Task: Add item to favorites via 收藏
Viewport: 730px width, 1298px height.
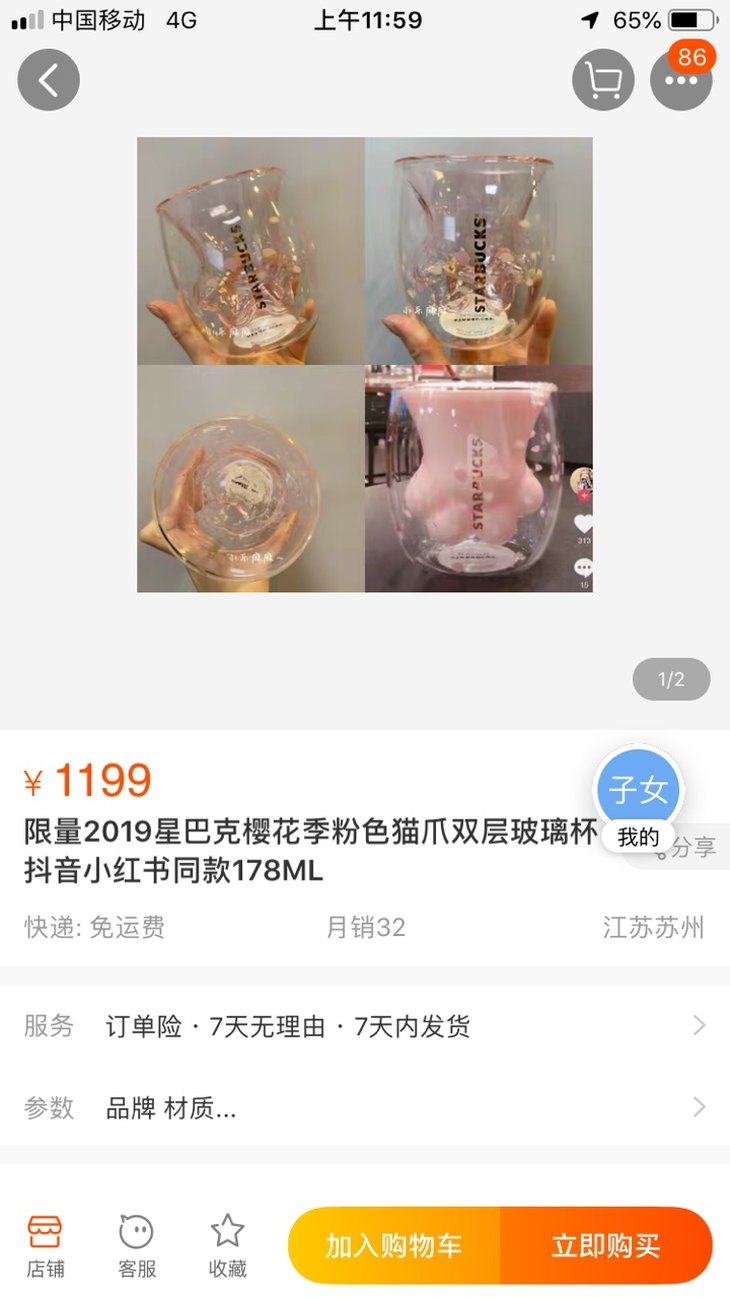Action: (228, 1246)
